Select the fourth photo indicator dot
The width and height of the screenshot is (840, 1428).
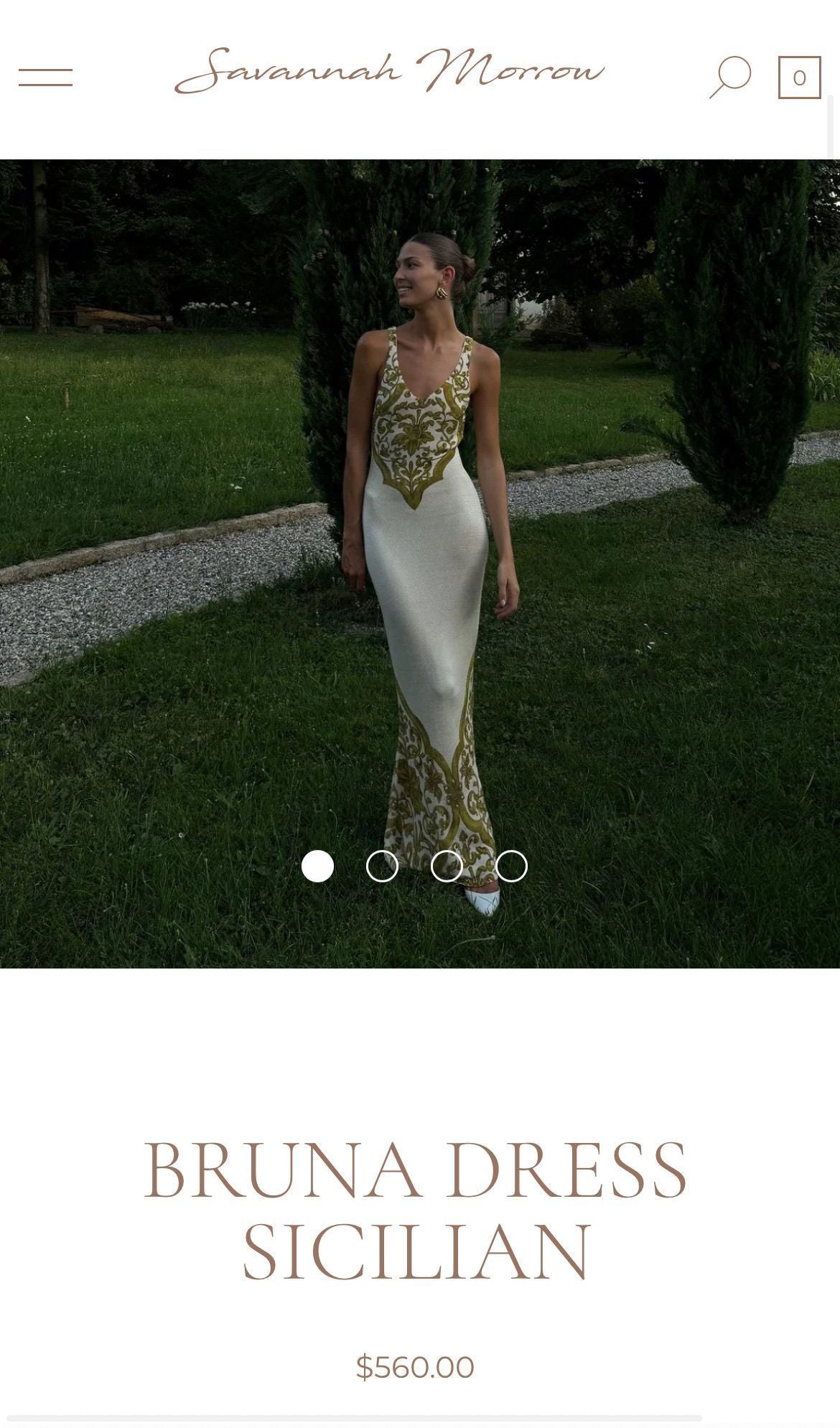click(511, 867)
